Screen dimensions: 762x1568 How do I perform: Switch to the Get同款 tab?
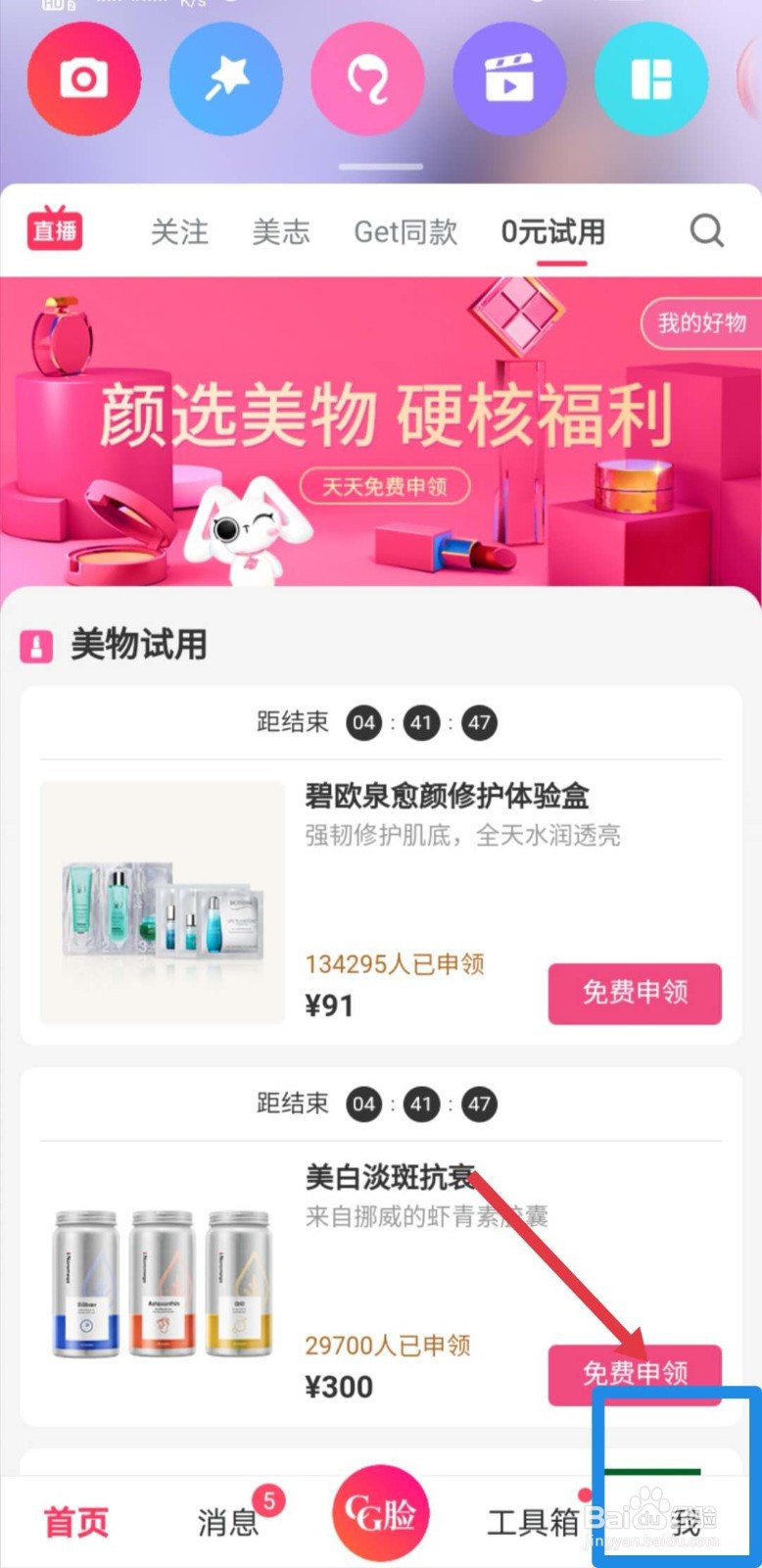click(x=405, y=231)
